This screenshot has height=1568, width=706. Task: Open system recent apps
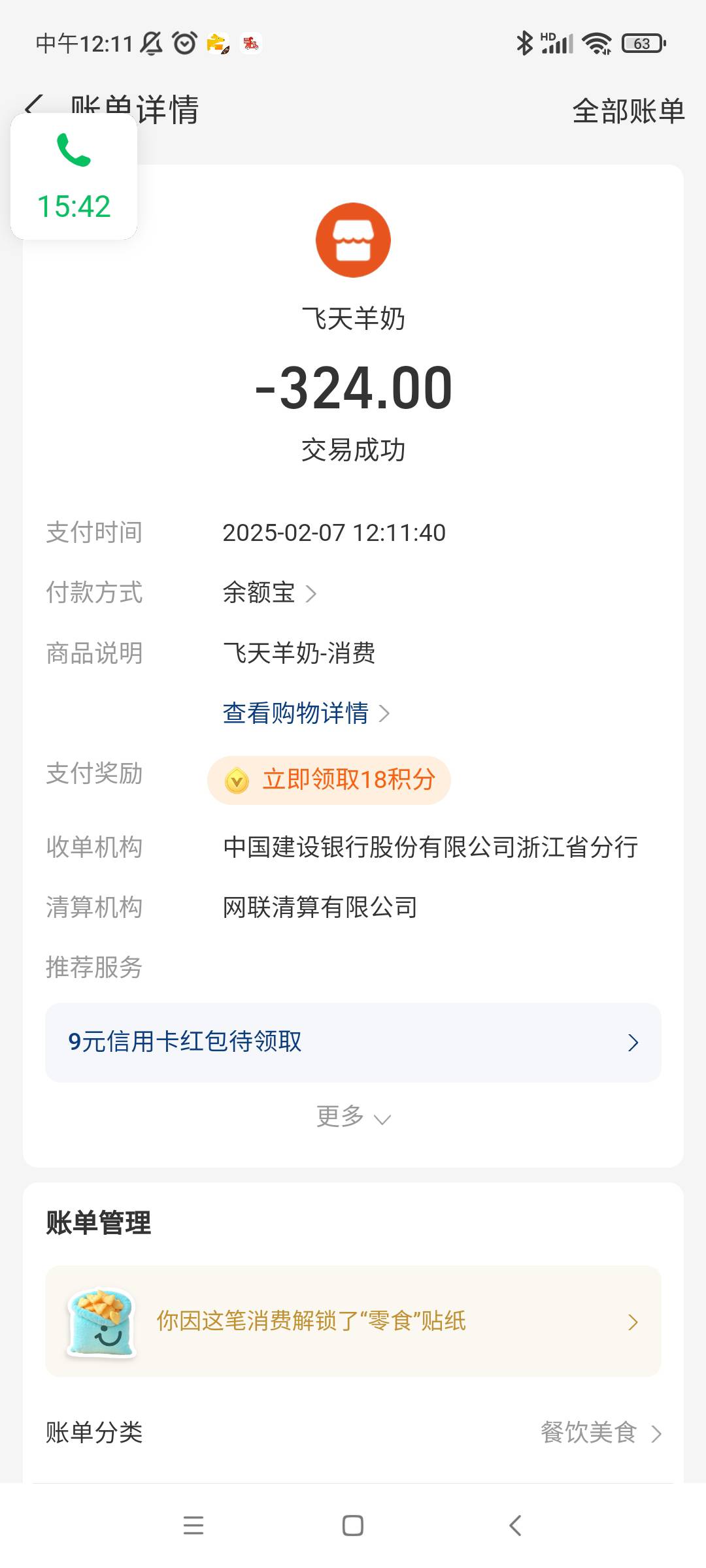click(x=193, y=1526)
